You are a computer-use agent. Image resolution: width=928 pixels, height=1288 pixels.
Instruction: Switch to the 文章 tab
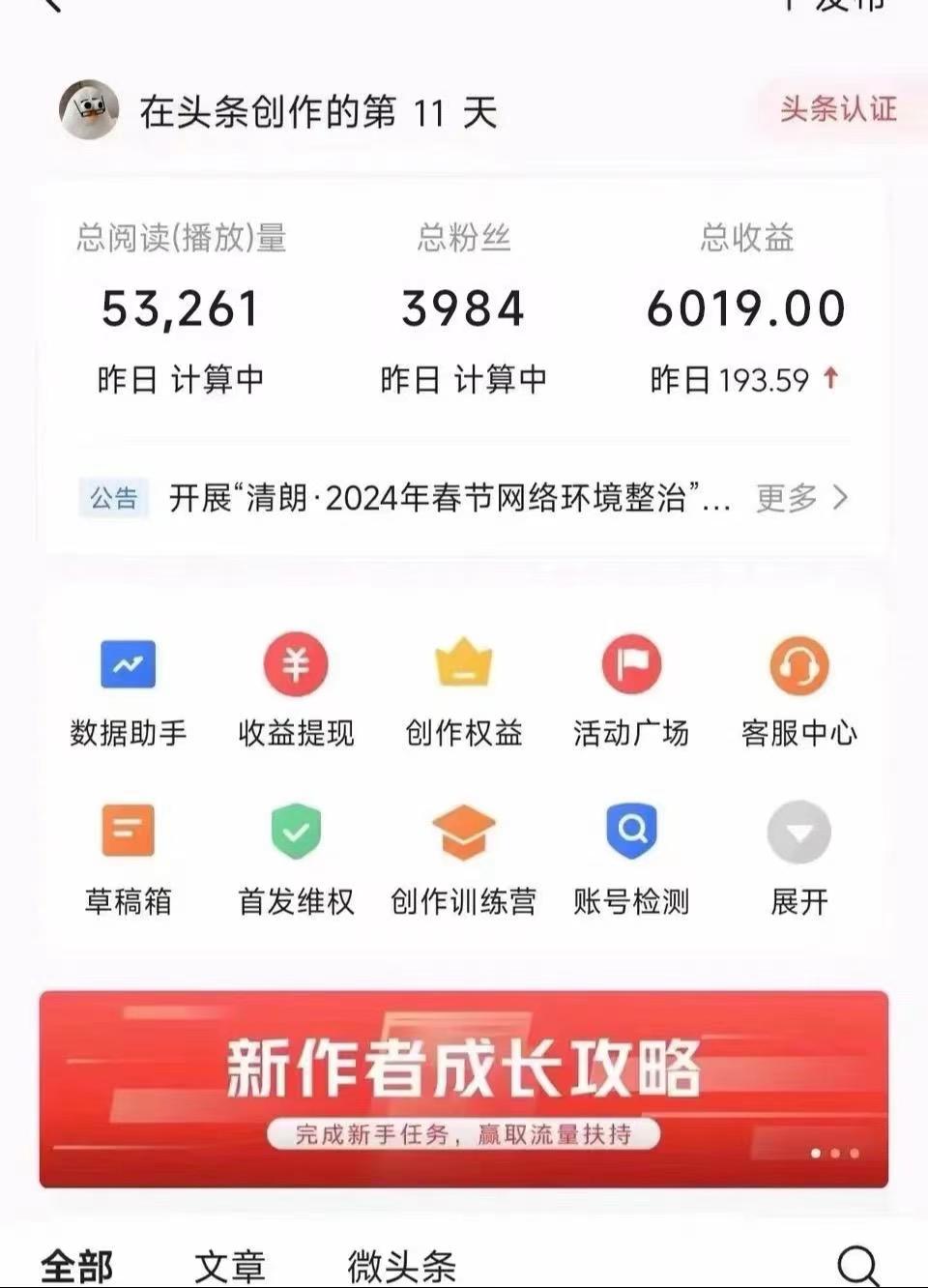[230, 1265]
